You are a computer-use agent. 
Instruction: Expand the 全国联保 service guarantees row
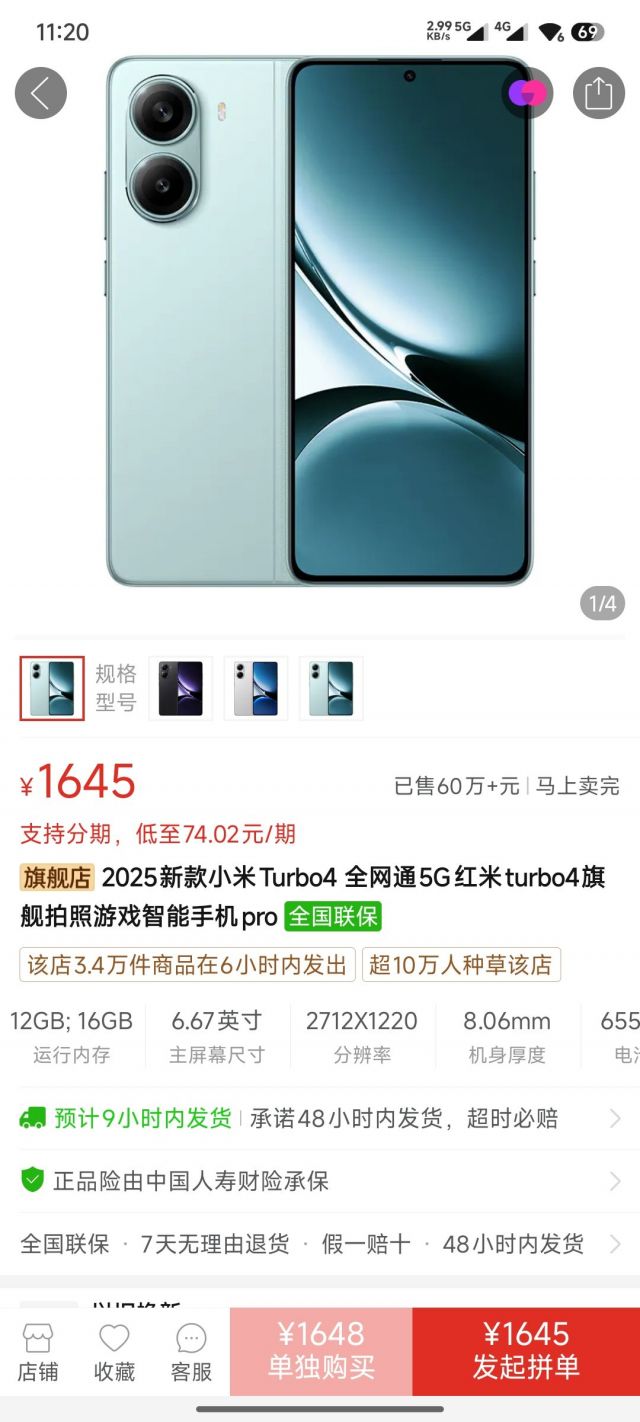(320, 1244)
